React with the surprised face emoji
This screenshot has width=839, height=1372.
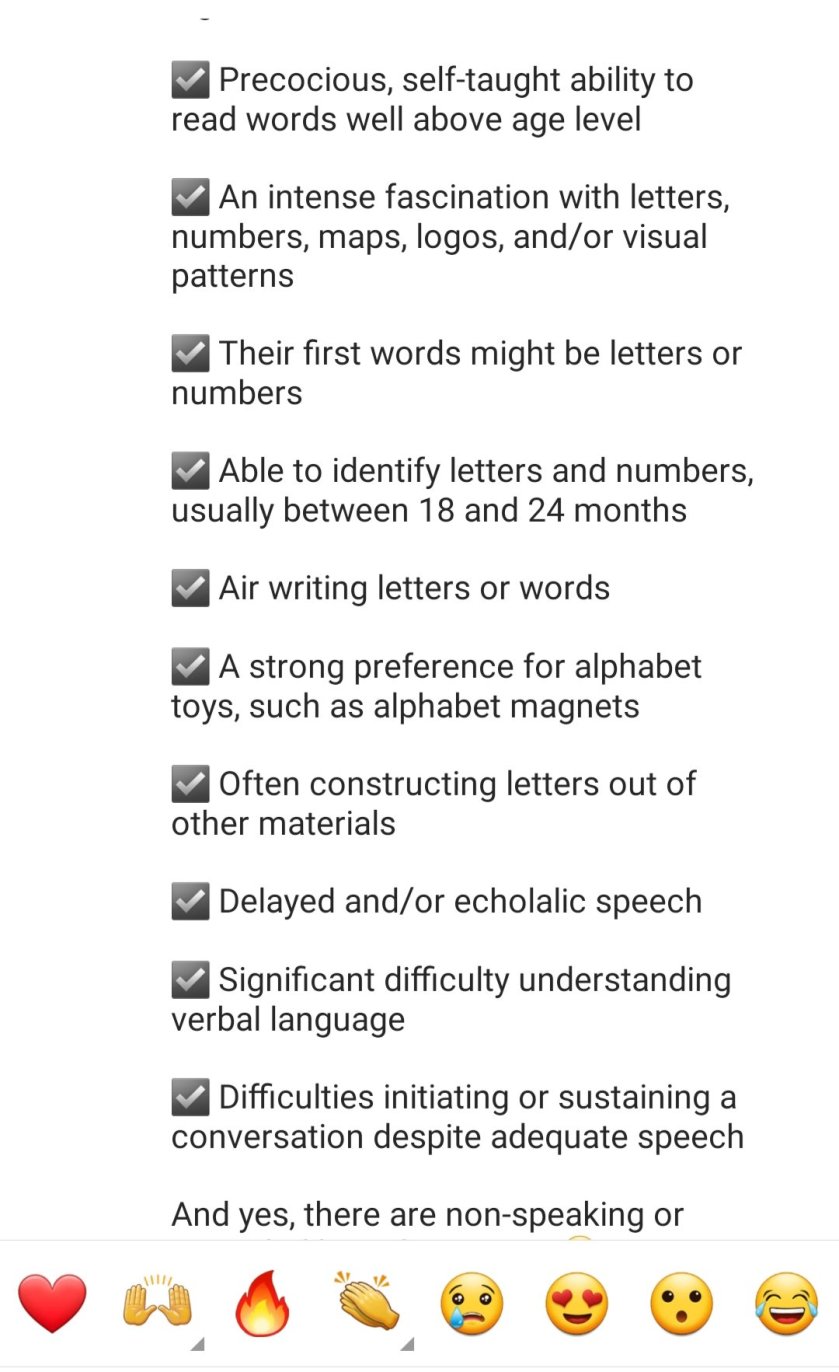tap(682, 1305)
